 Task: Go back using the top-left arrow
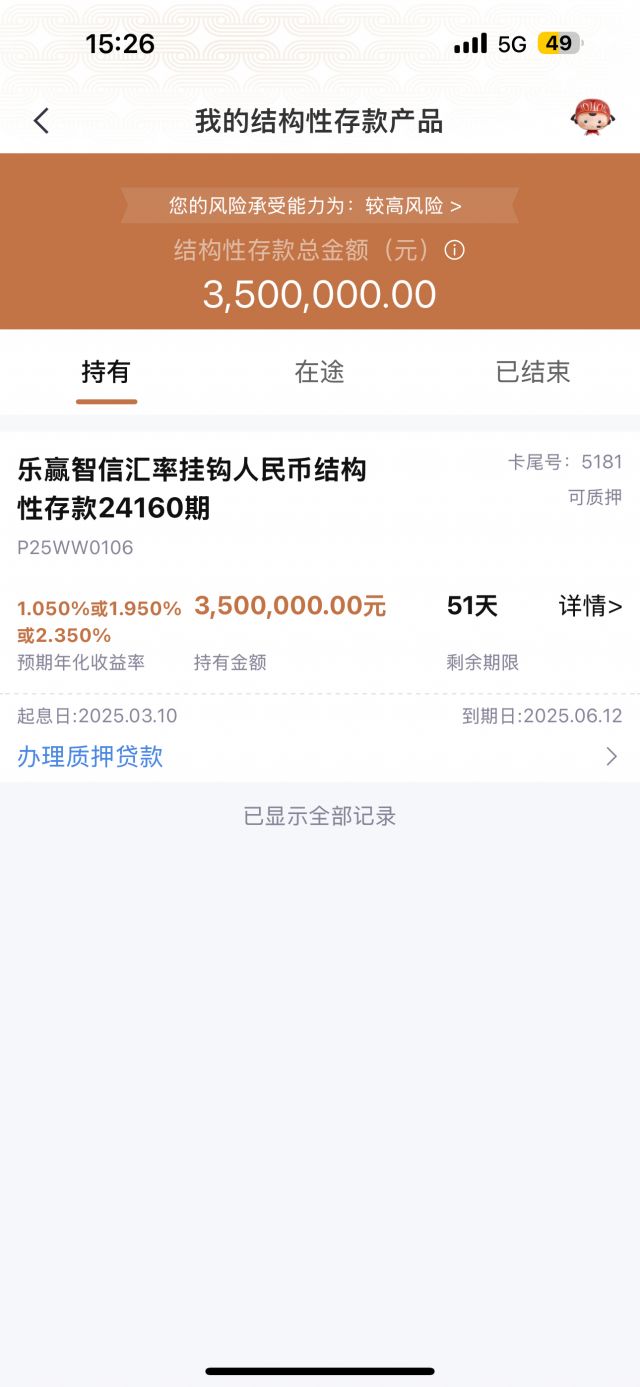(x=41, y=122)
